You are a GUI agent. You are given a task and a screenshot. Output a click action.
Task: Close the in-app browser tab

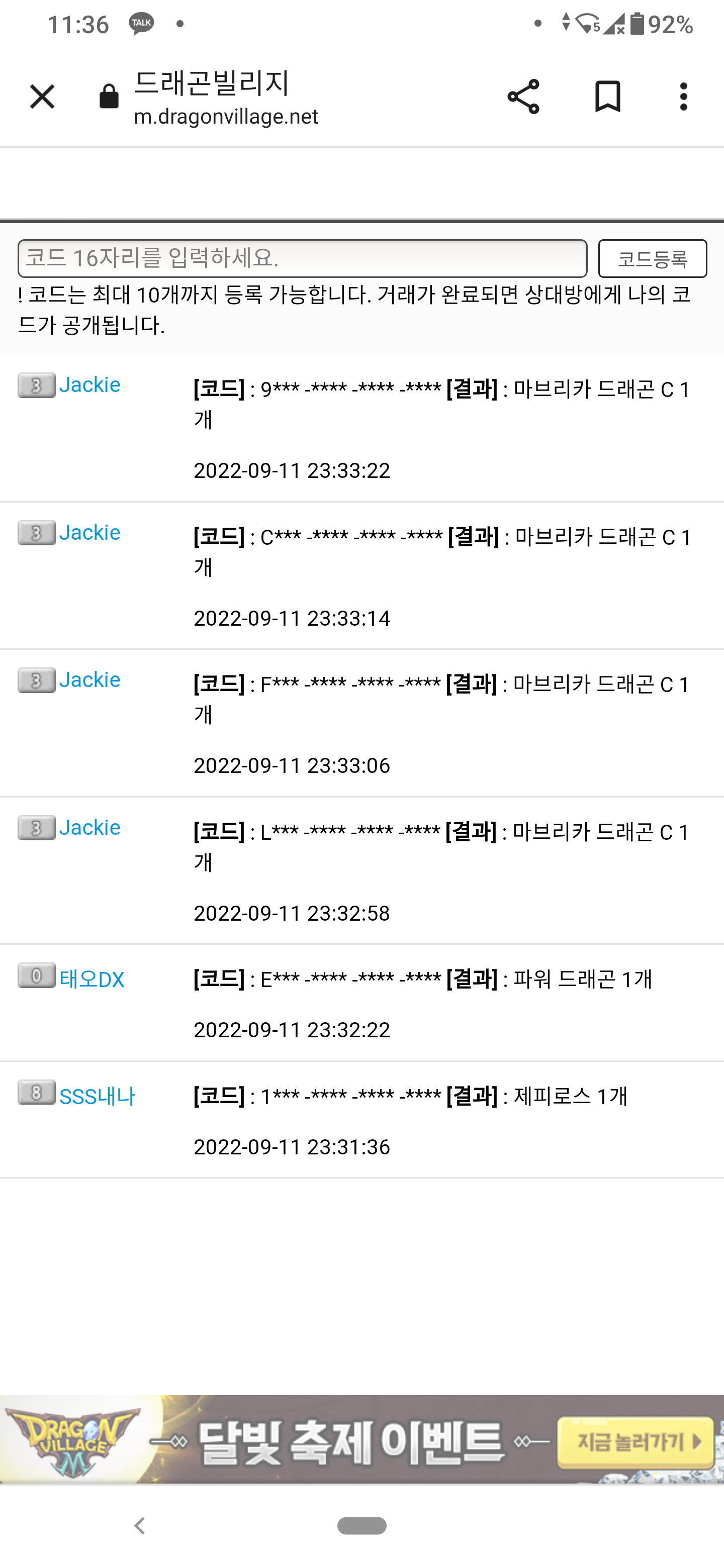[42, 97]
